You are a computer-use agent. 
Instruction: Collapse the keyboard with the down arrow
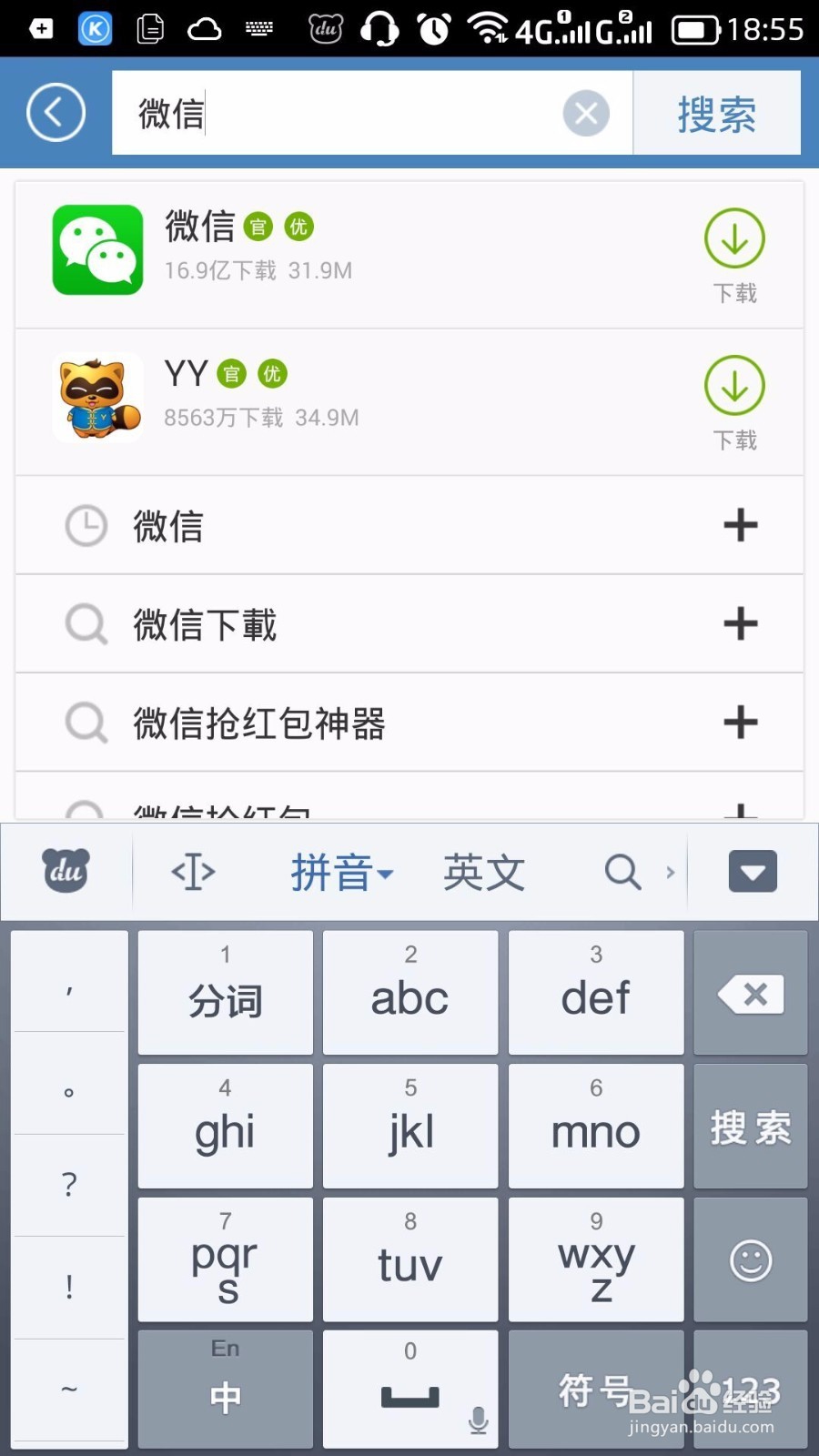753,871
